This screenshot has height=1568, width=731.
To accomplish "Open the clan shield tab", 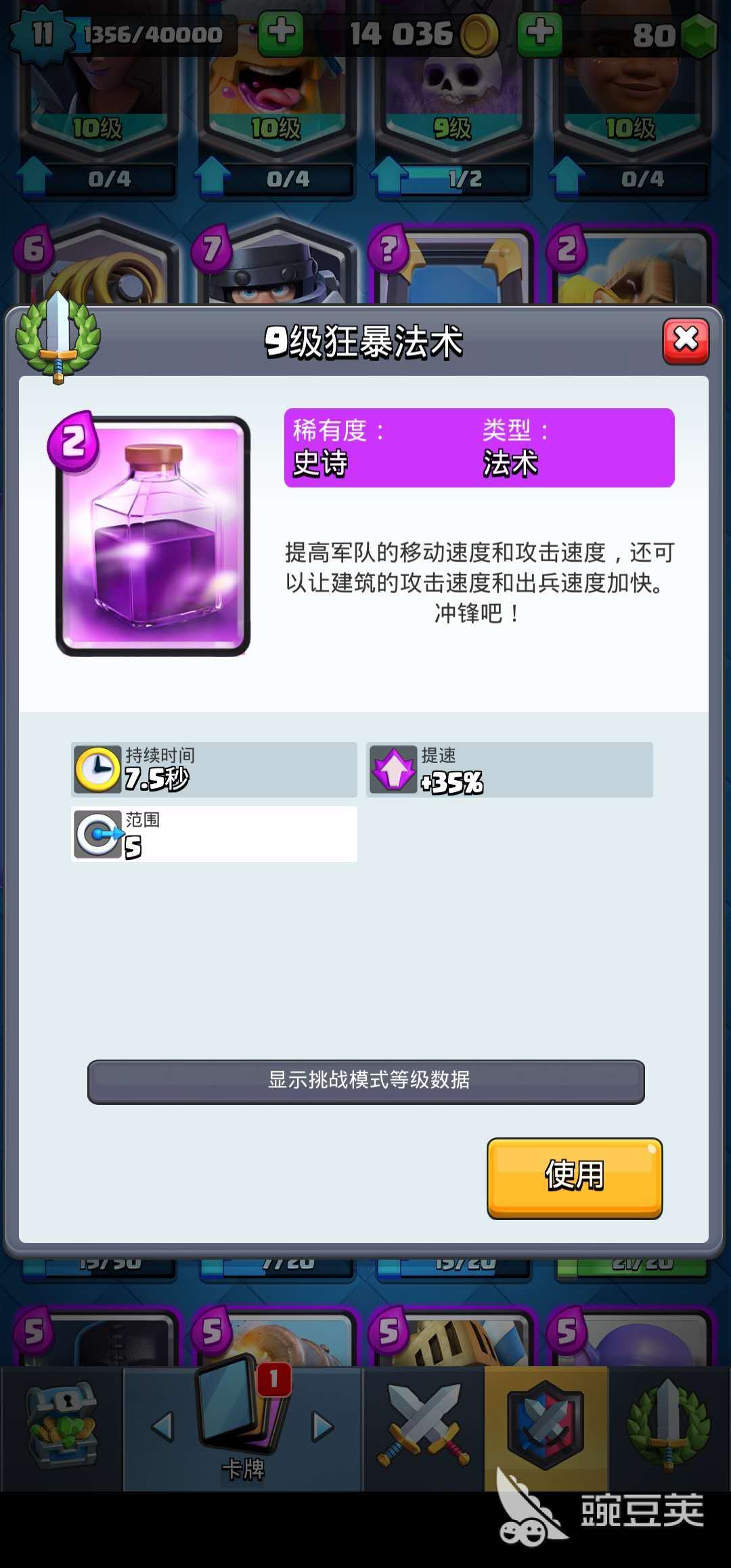I will click(x=546, y=1426).
